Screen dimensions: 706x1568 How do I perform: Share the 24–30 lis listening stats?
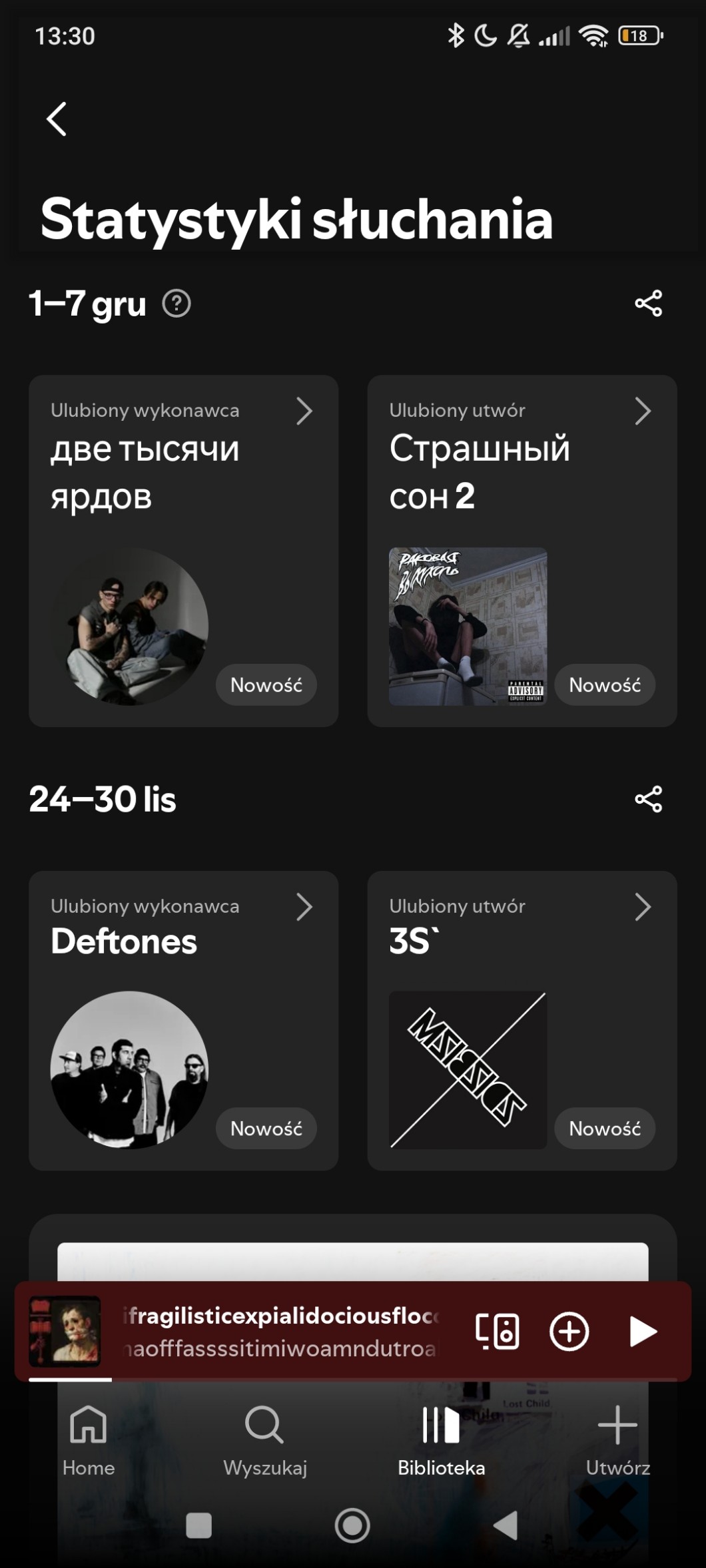click(648, 799)
